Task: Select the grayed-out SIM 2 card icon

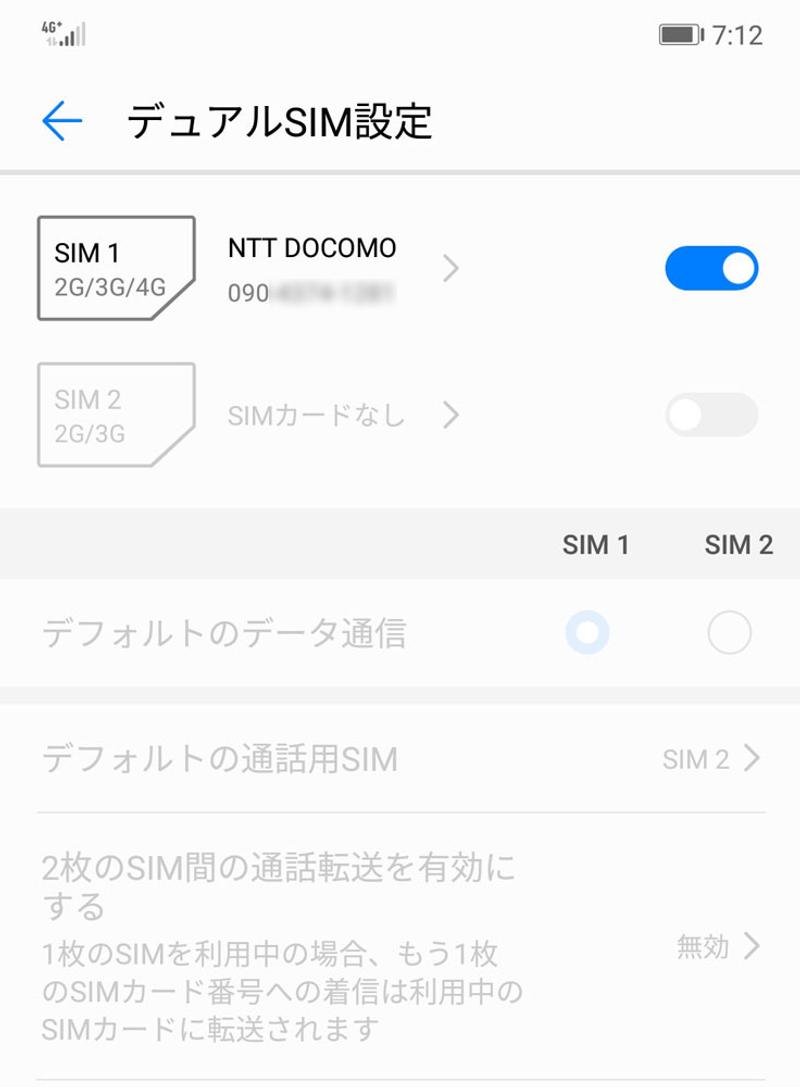Action: pos(113,414)
